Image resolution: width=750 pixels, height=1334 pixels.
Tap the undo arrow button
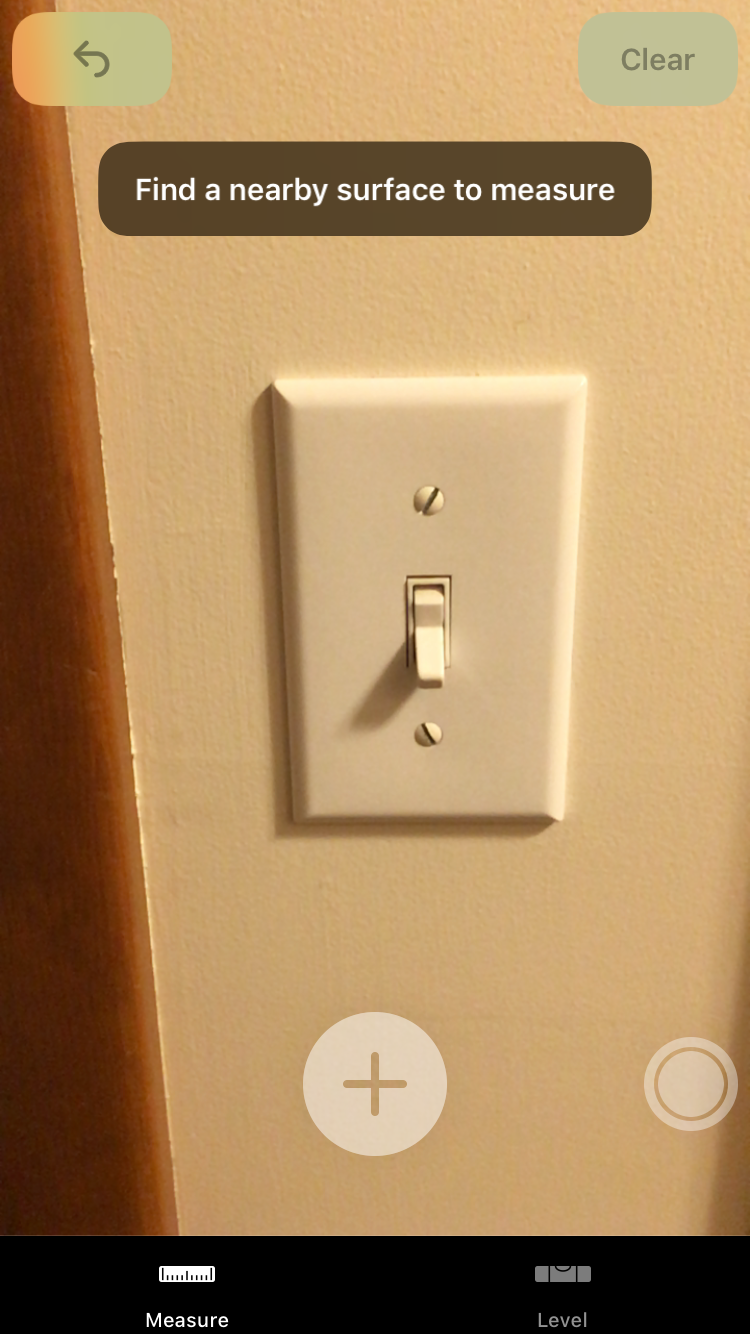92,60
